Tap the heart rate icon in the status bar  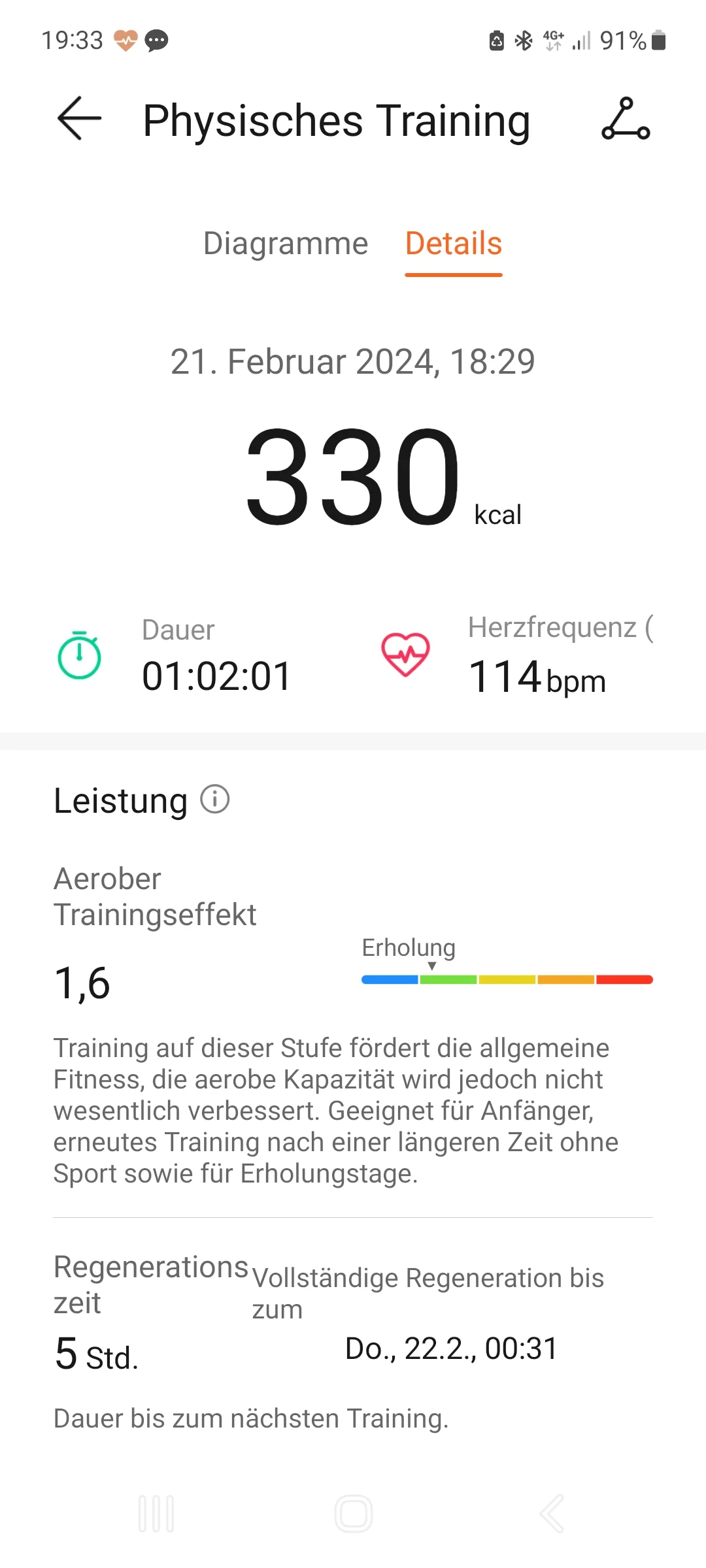tap(126, 39)
